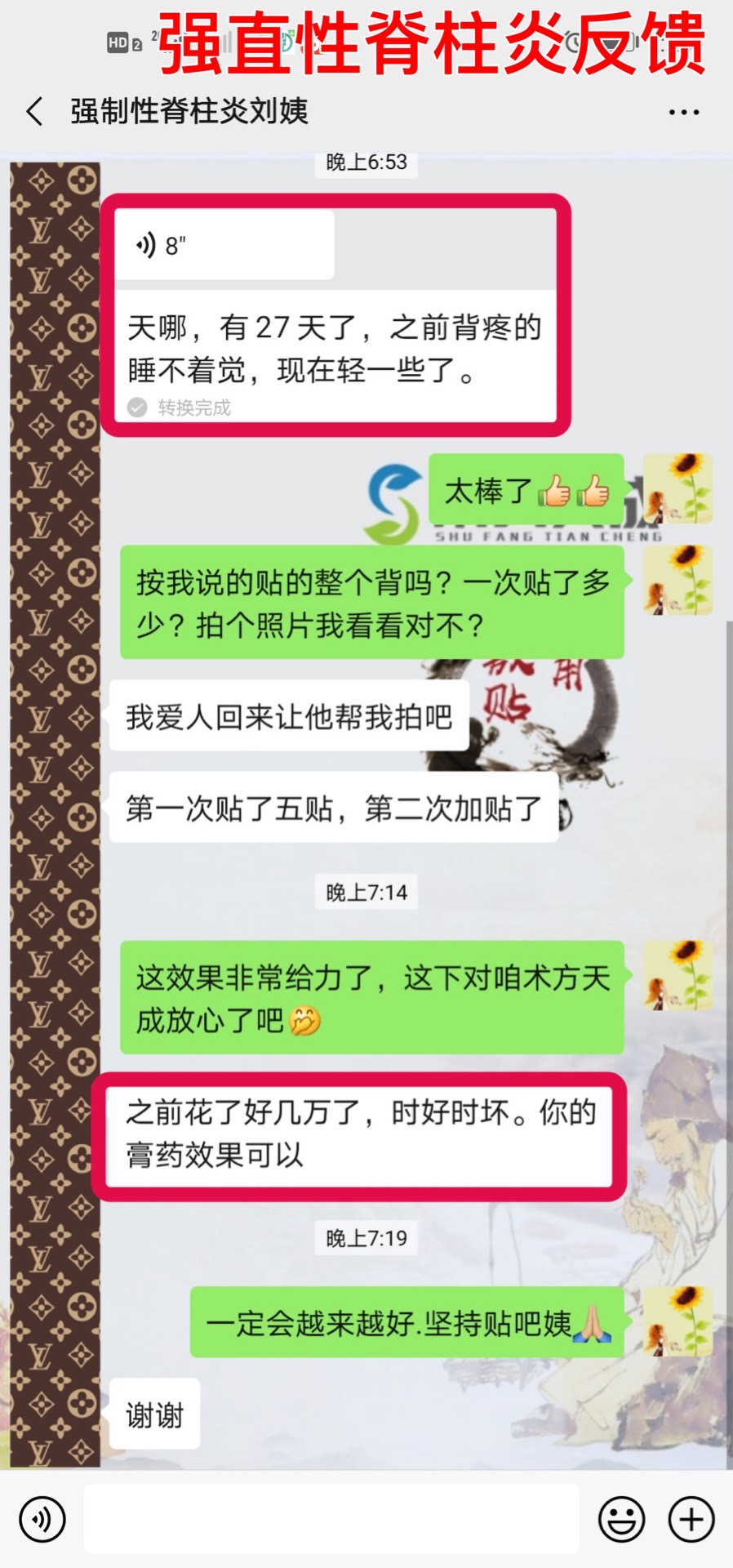Open the emoji picker
Screen dimensions: 733x1568
[x=621, y=1519]
